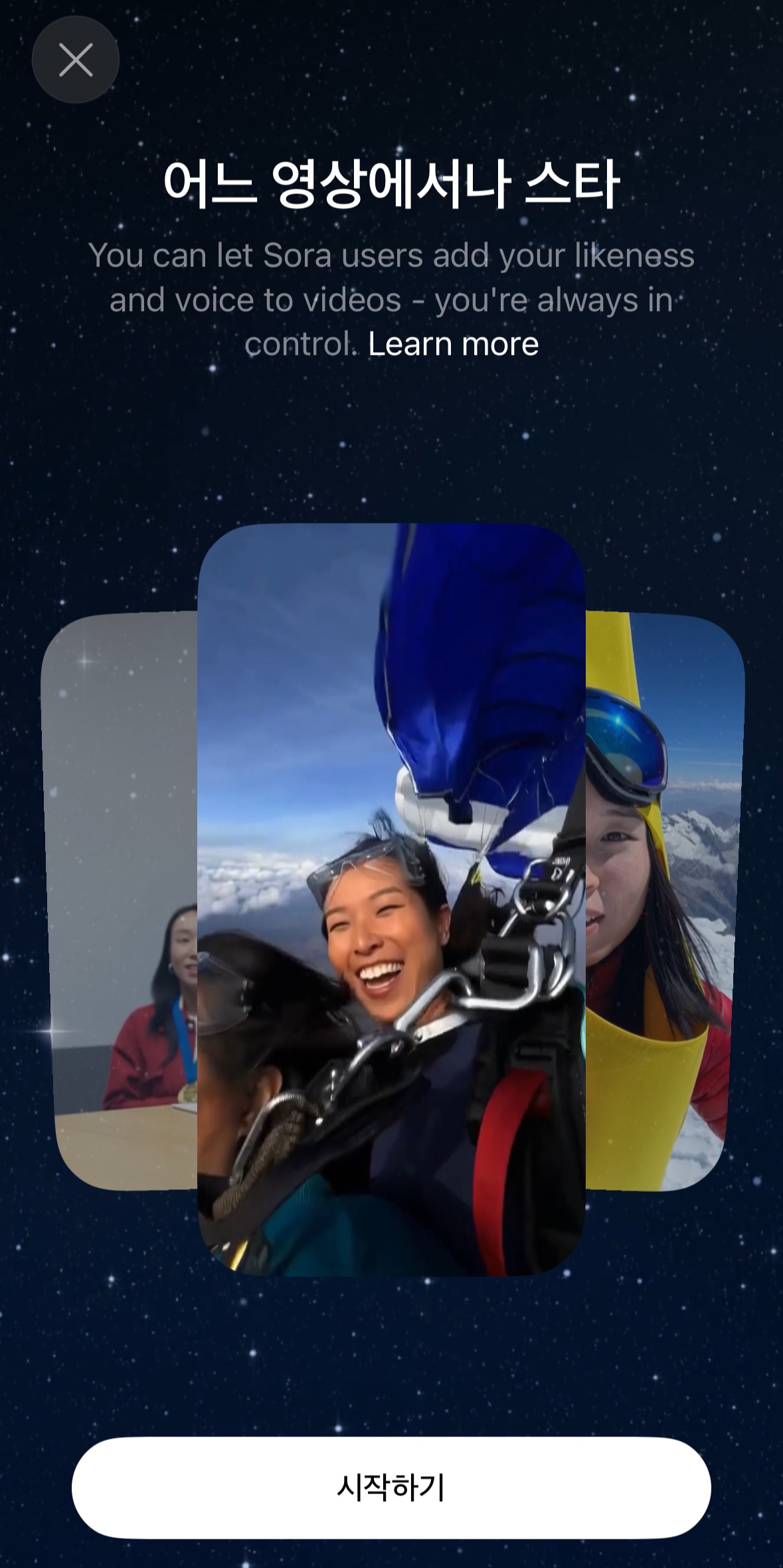783x1568 pixels.
Task: Close the onboarding screen with X
Action: 75,60
